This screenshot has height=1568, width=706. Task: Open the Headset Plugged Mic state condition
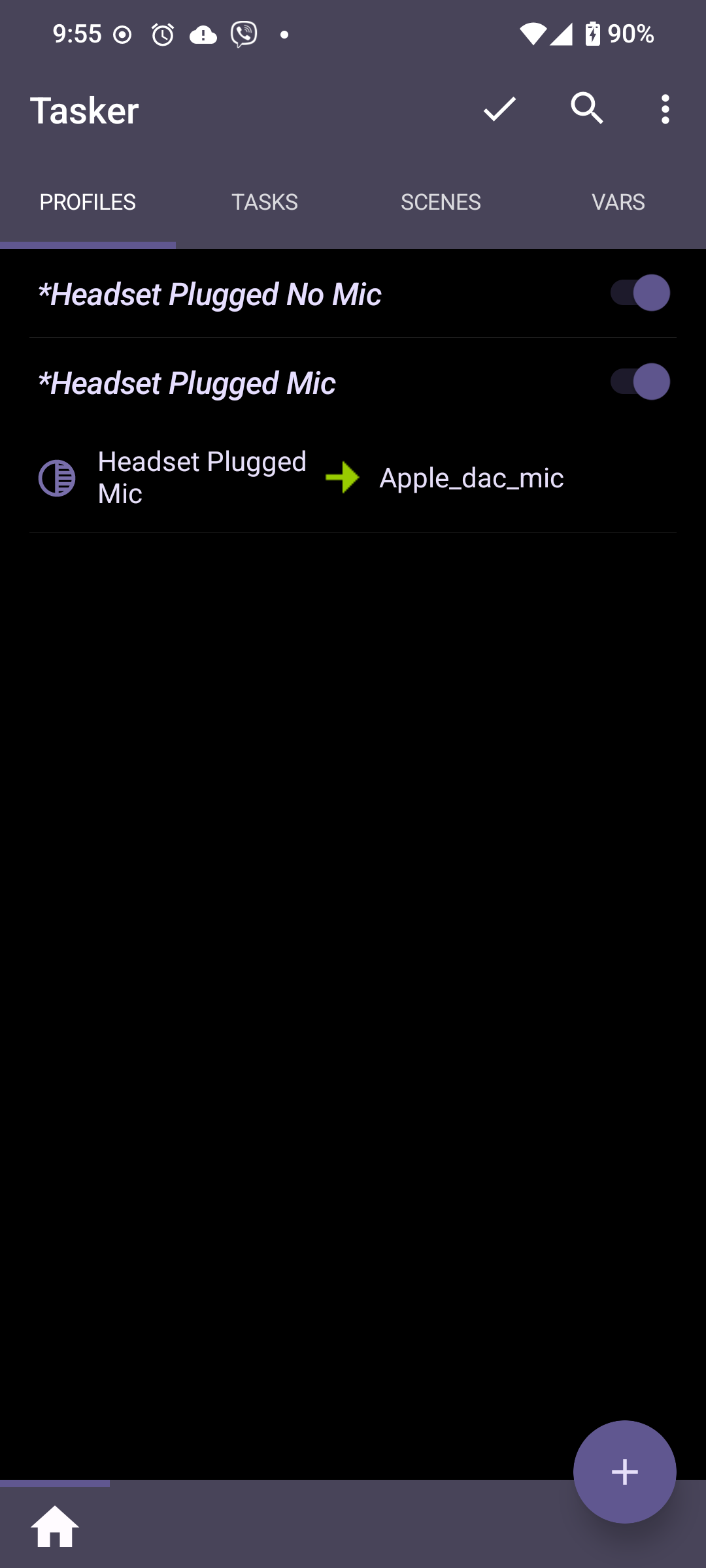pyautogui.click(x=201, y=479)
